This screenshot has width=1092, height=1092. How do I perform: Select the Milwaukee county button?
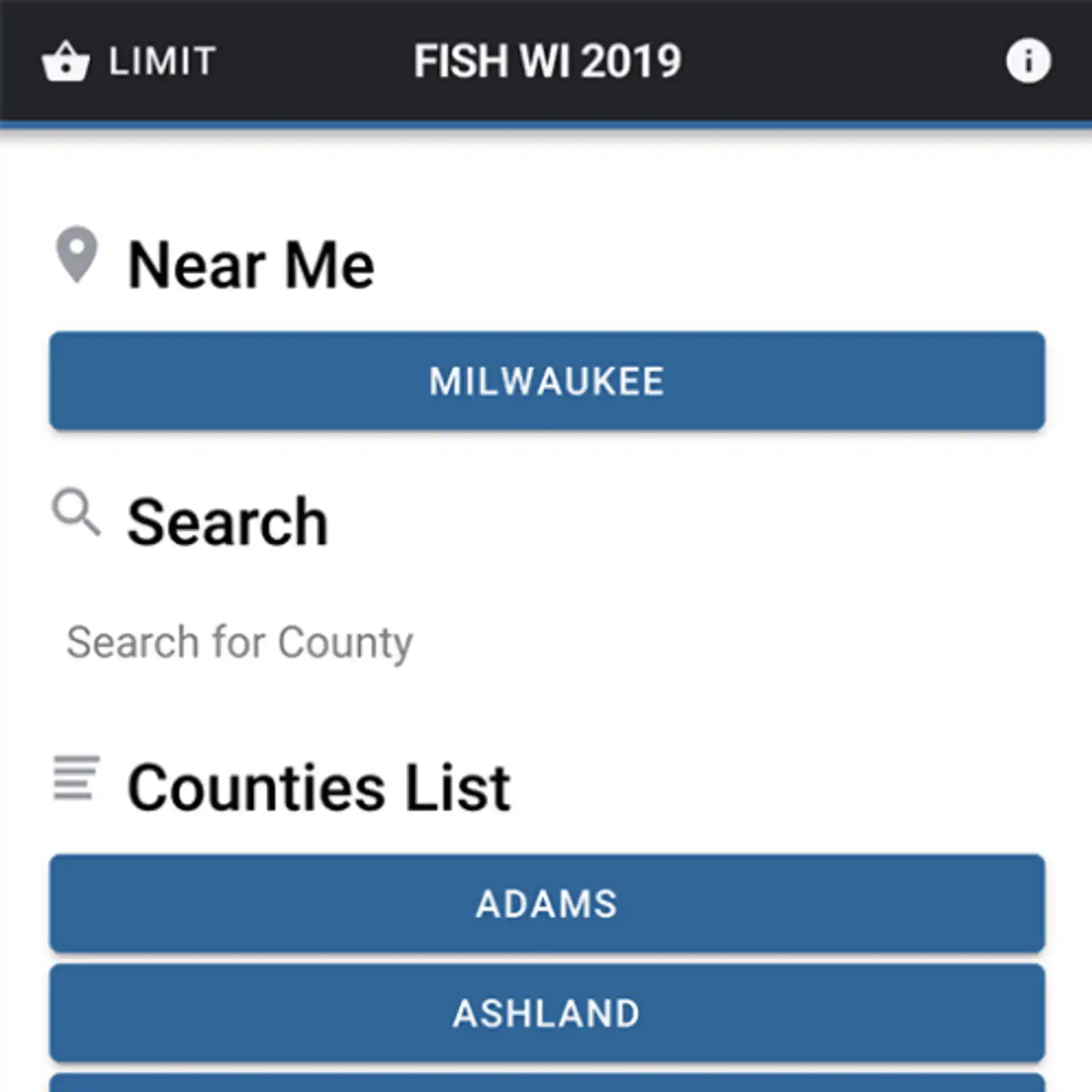547,380
